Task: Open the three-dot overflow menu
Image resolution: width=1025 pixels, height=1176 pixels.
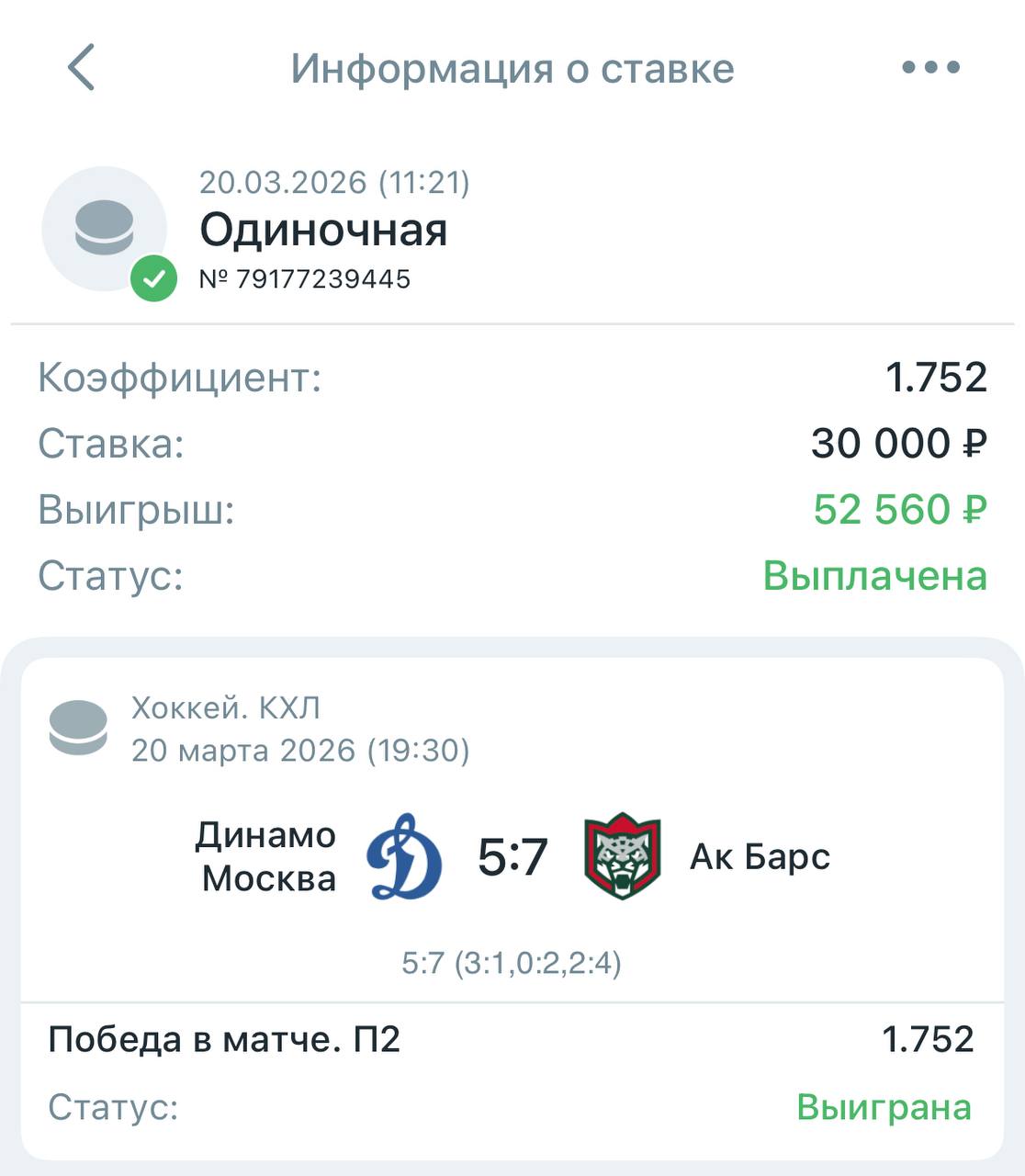Action: point(930,67)
